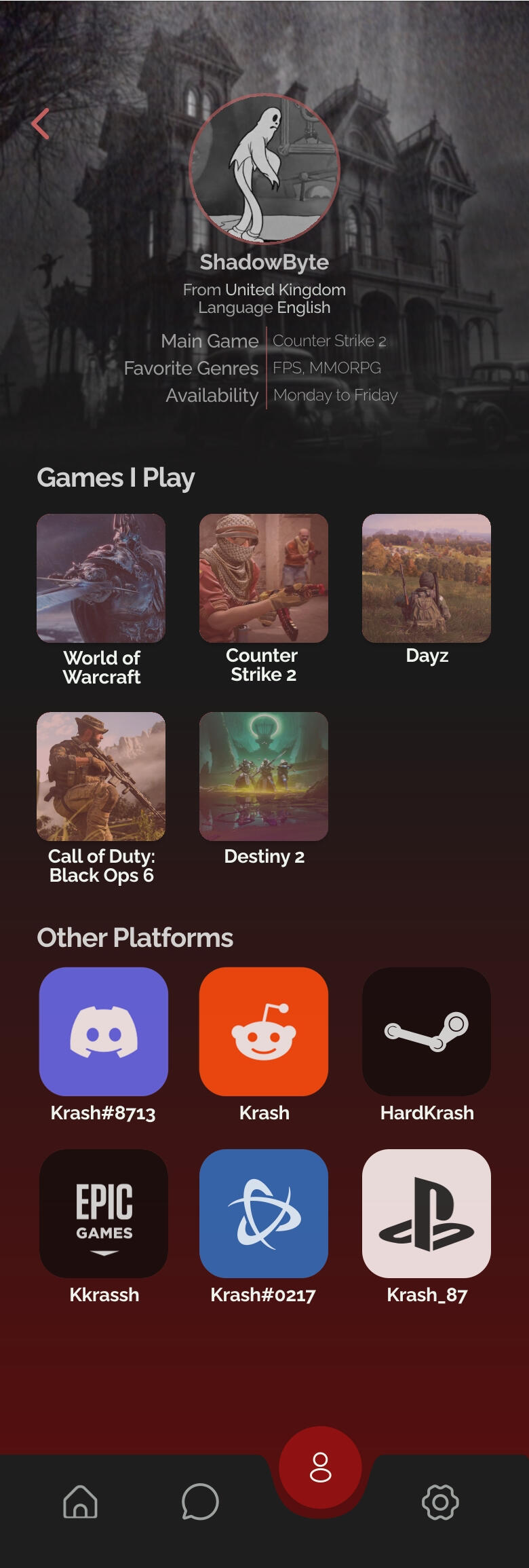The height and width of the screenshot is (1568, 529).
Task: Switch to the Home tab
Action: click(80, 1501)
